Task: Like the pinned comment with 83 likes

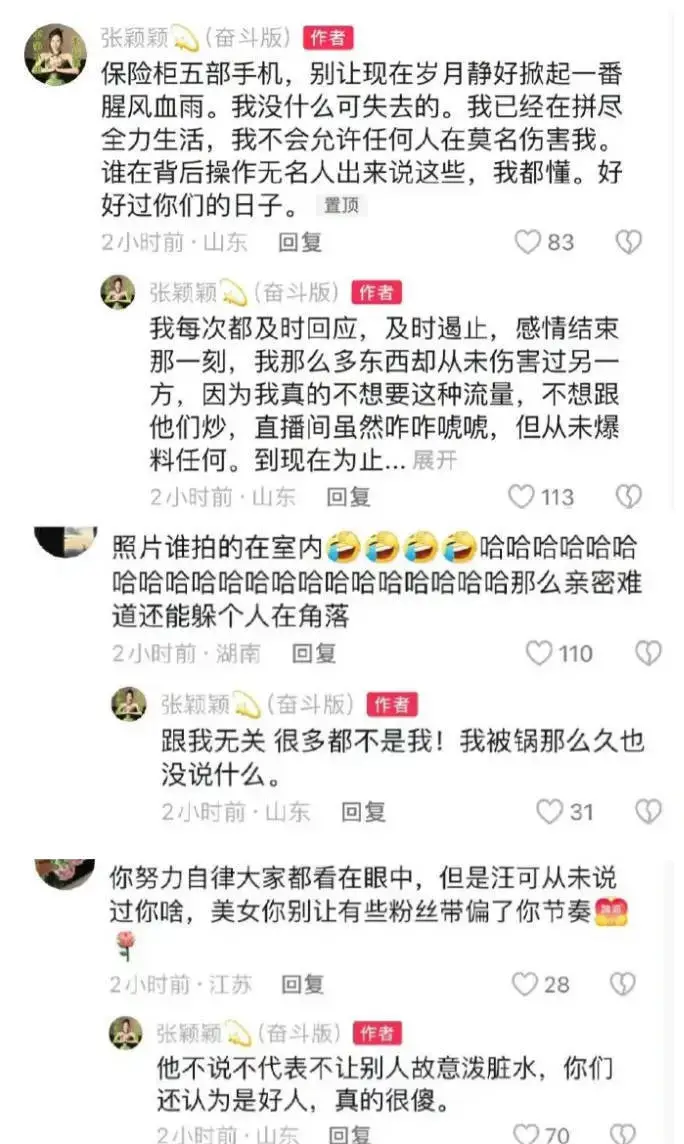Action: pyautogui.click(x=527, y=241)
